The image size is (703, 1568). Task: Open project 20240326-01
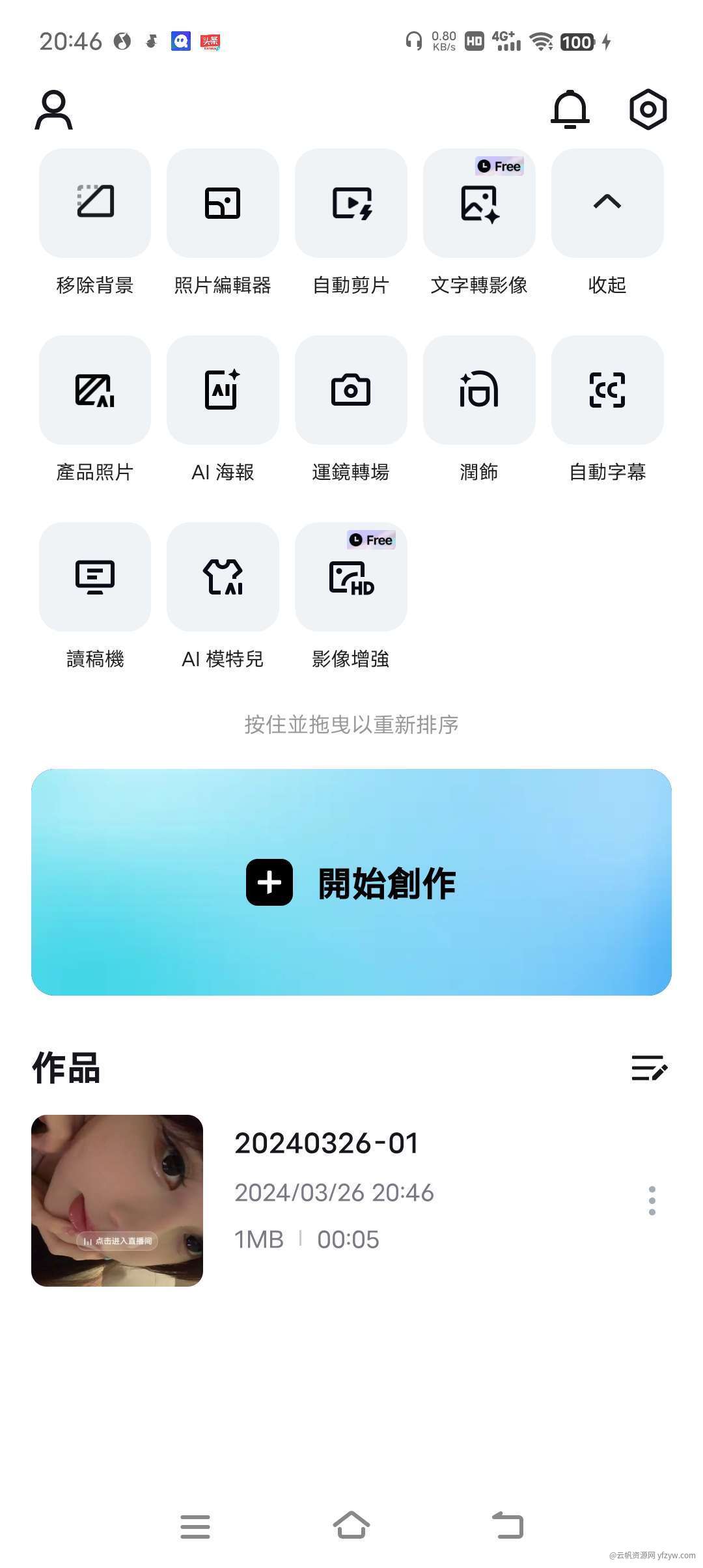click(117, 1200)
